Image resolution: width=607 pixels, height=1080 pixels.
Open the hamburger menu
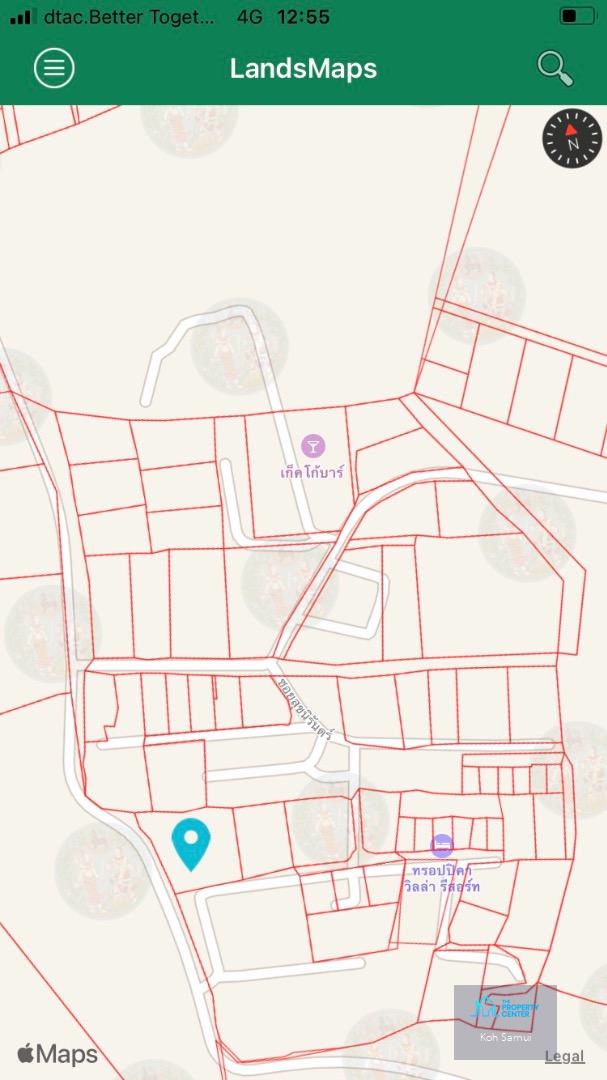click(54, 68)
